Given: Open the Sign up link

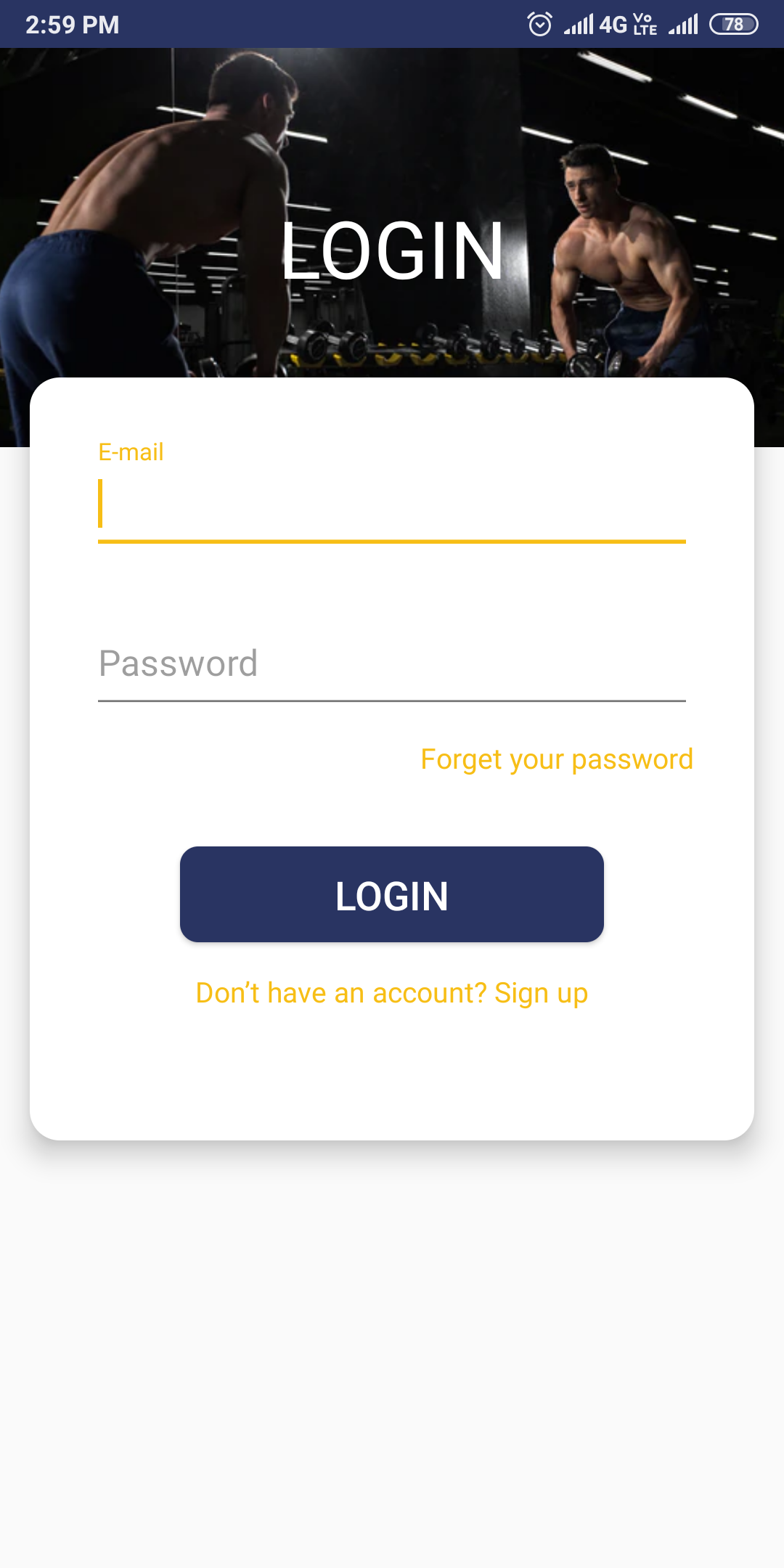Looking at the screenshot, I should (x=541, y=994).
